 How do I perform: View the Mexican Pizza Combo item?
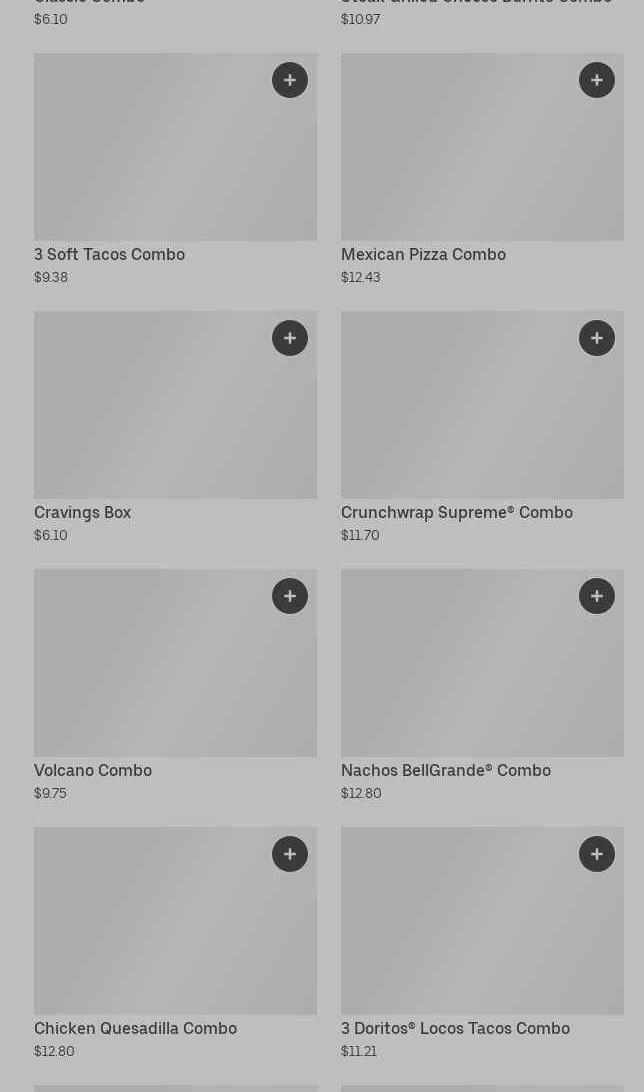pos(460,160)
